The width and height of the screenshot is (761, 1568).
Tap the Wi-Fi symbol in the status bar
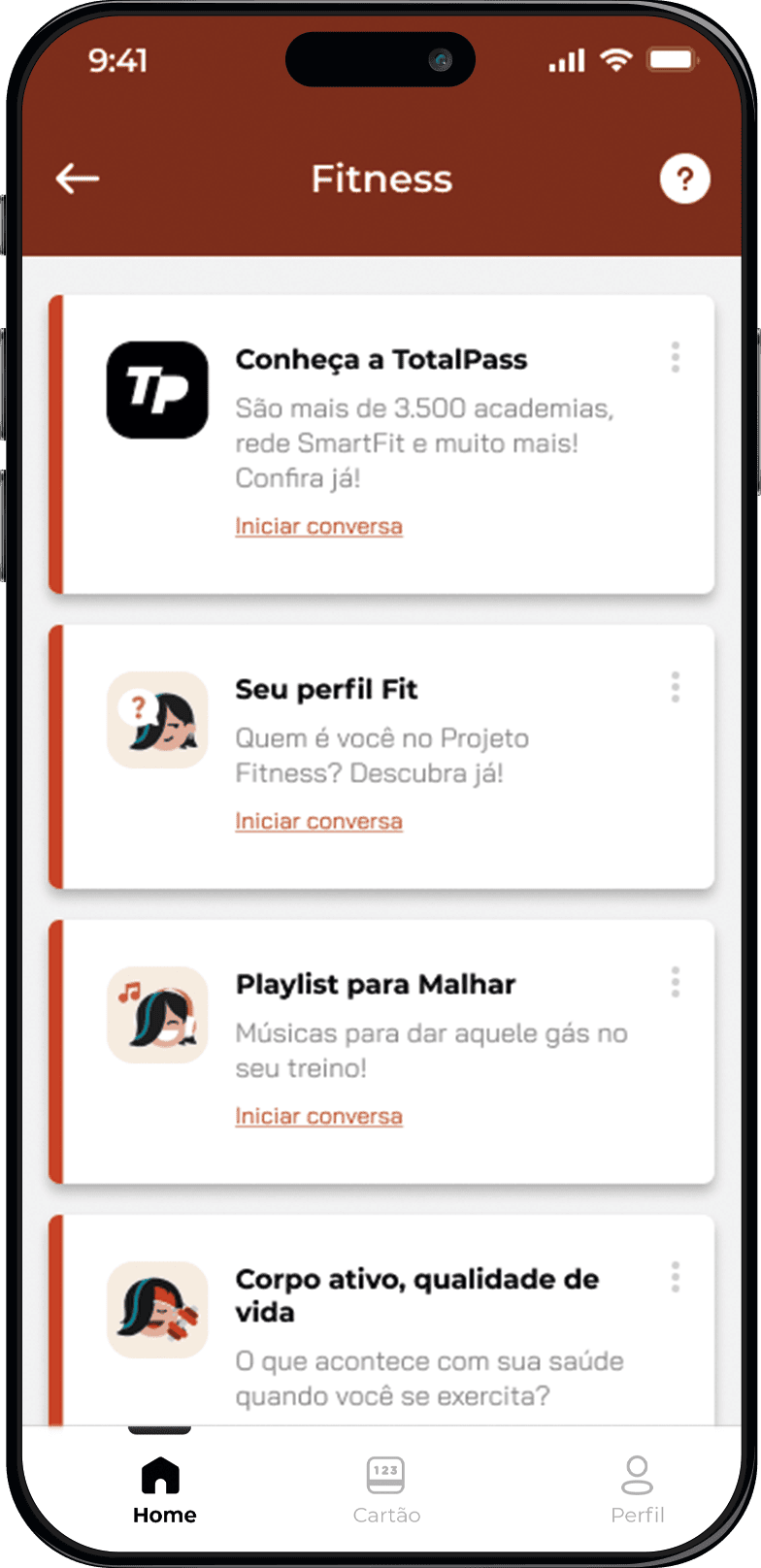click(618, 59)
